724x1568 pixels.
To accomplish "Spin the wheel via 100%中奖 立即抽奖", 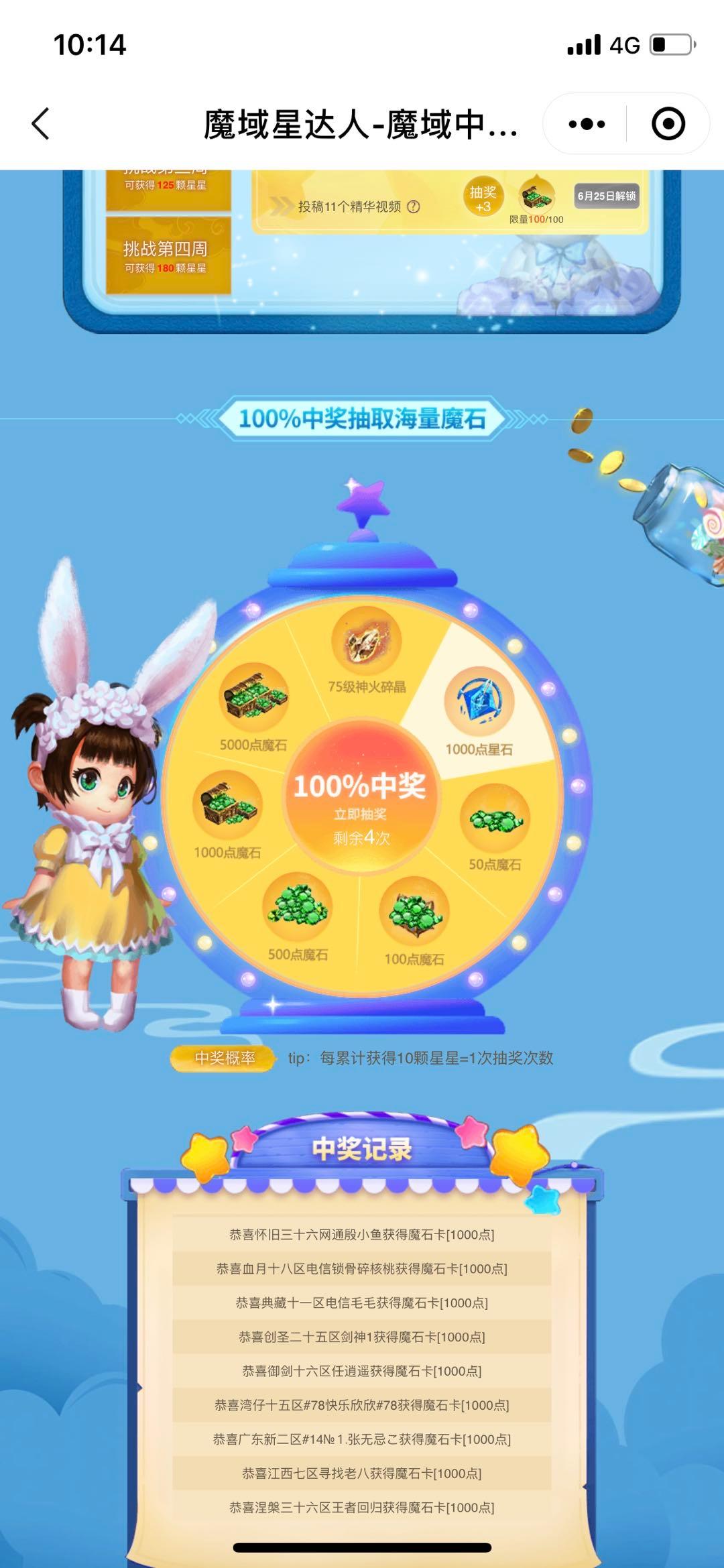I will [x=361, y=798].
